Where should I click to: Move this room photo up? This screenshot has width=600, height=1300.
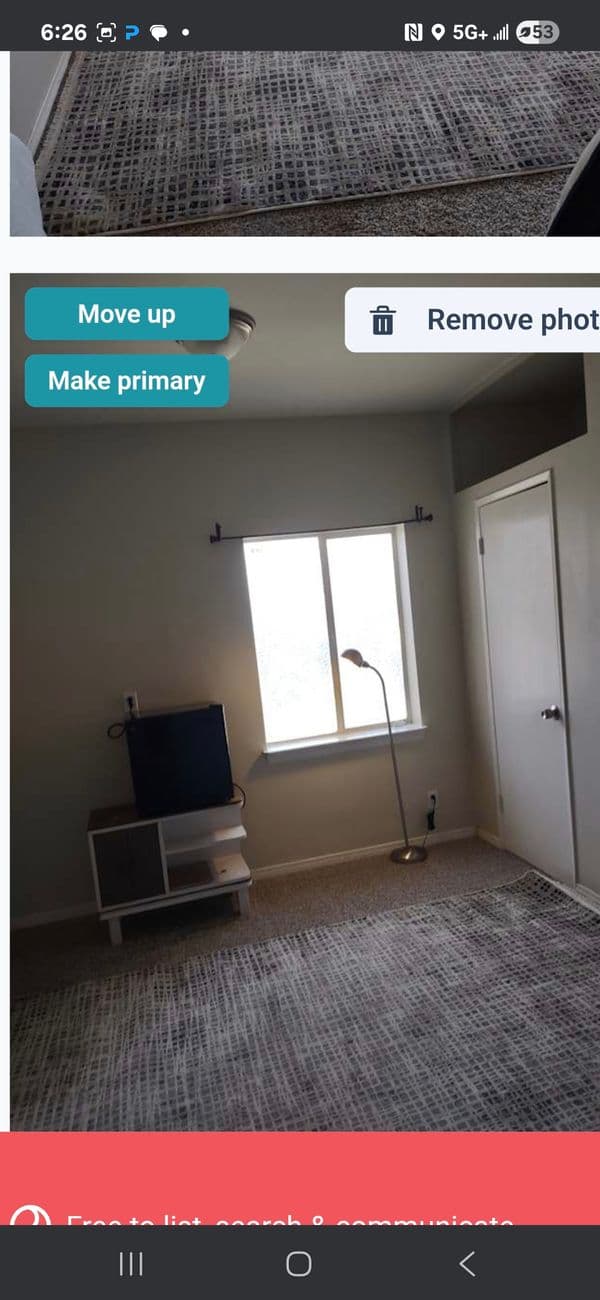(127, 314)
